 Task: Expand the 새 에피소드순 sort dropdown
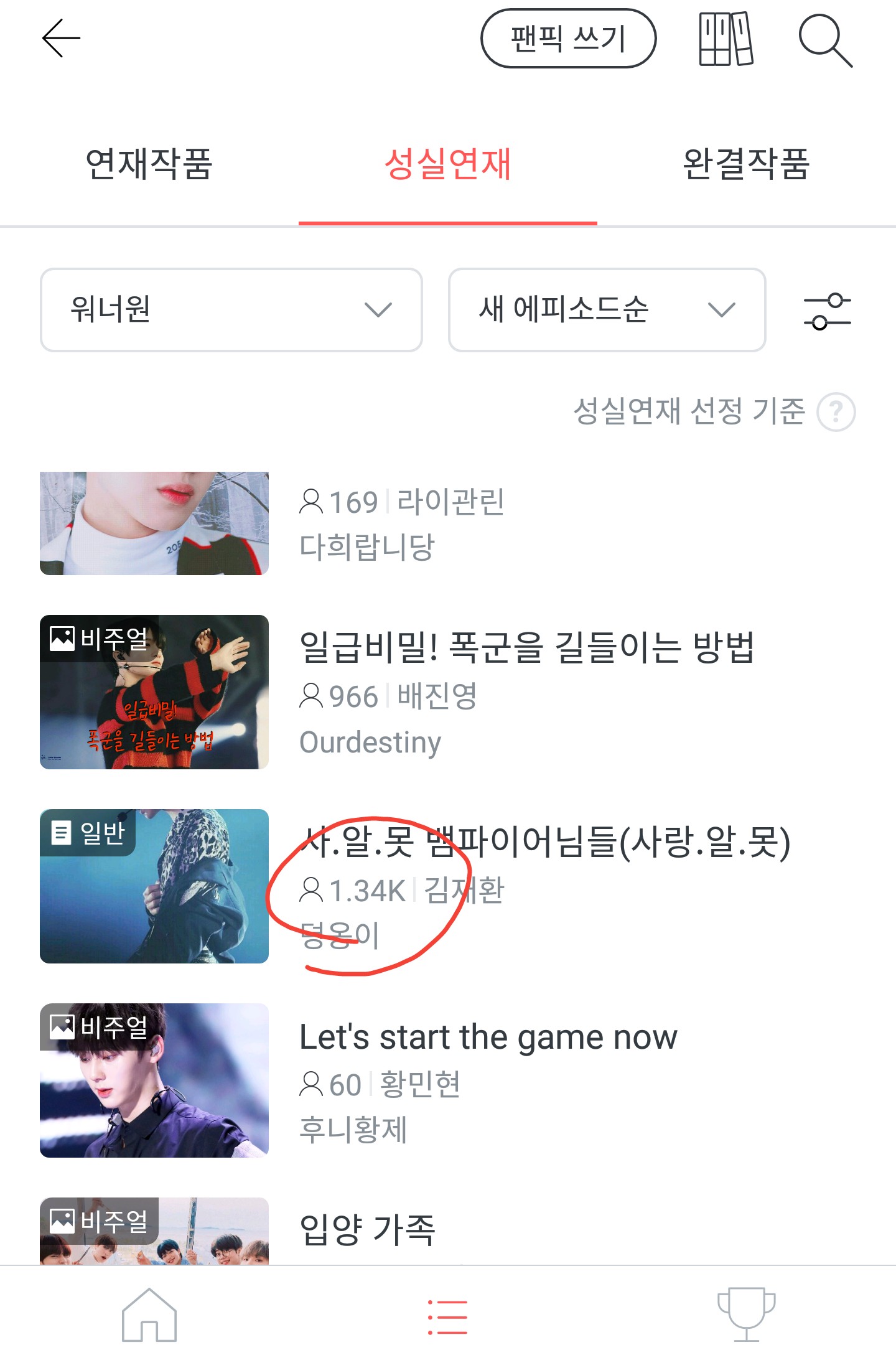click(607, 310)
